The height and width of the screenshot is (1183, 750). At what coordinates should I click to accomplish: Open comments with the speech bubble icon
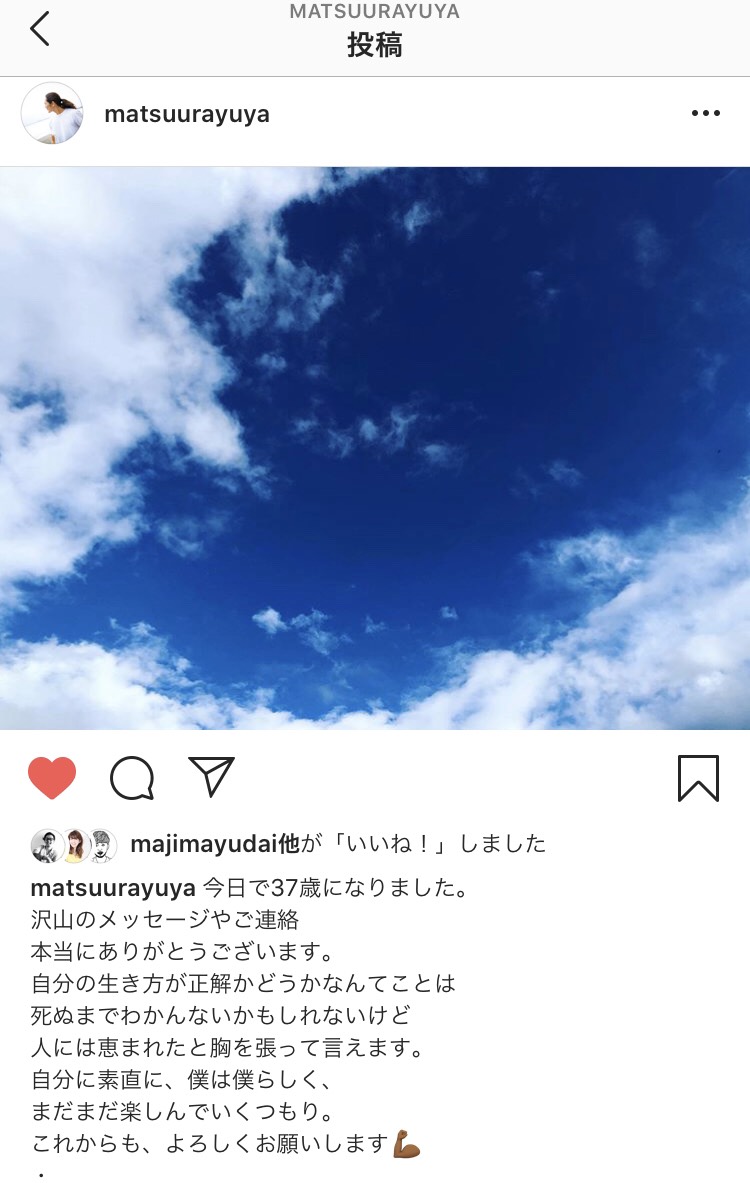132,778
